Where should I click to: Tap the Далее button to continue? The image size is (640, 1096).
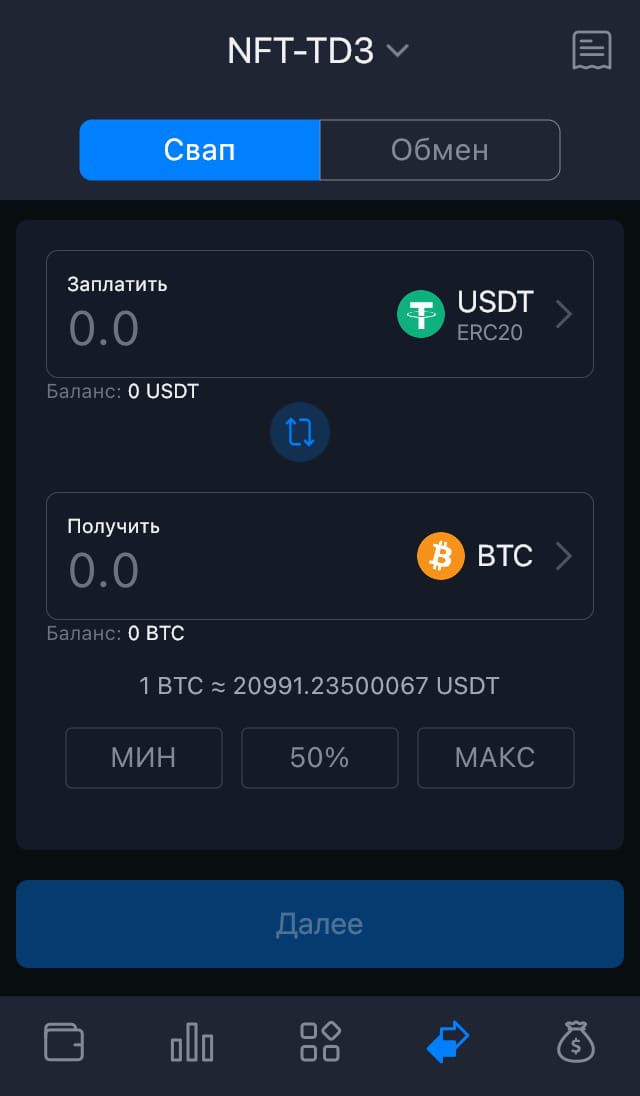coord(320,924)
